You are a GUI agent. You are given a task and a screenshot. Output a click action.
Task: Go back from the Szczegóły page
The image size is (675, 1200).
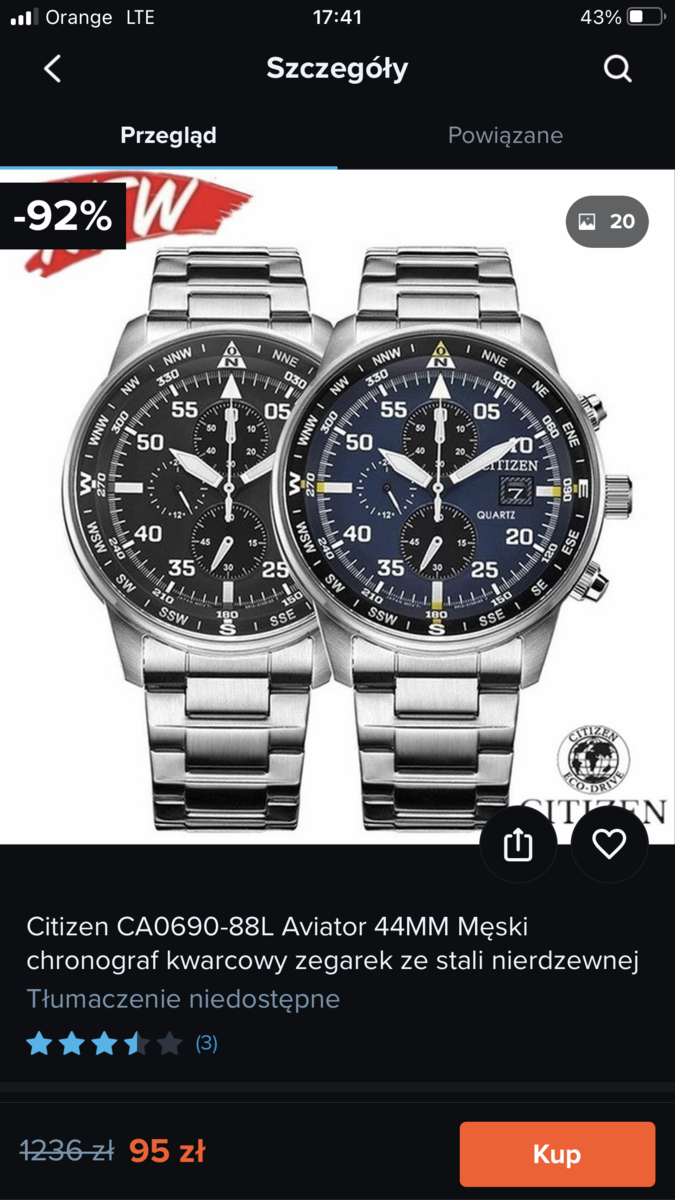tap(53, 69)
